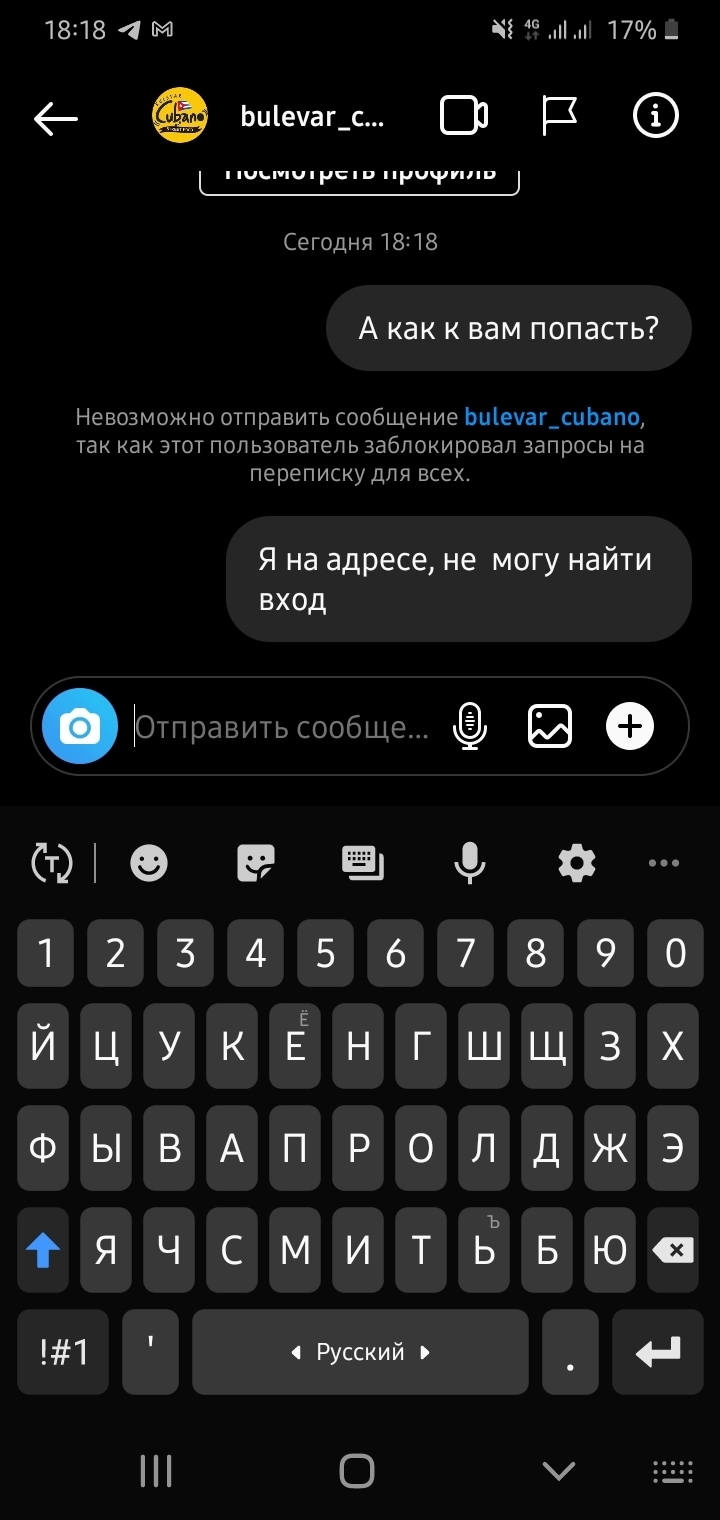Image resolution: width=720 pixels, height=1520 pixels.
Task: Open keyboard emoji panel
Action: click(149, 862)
